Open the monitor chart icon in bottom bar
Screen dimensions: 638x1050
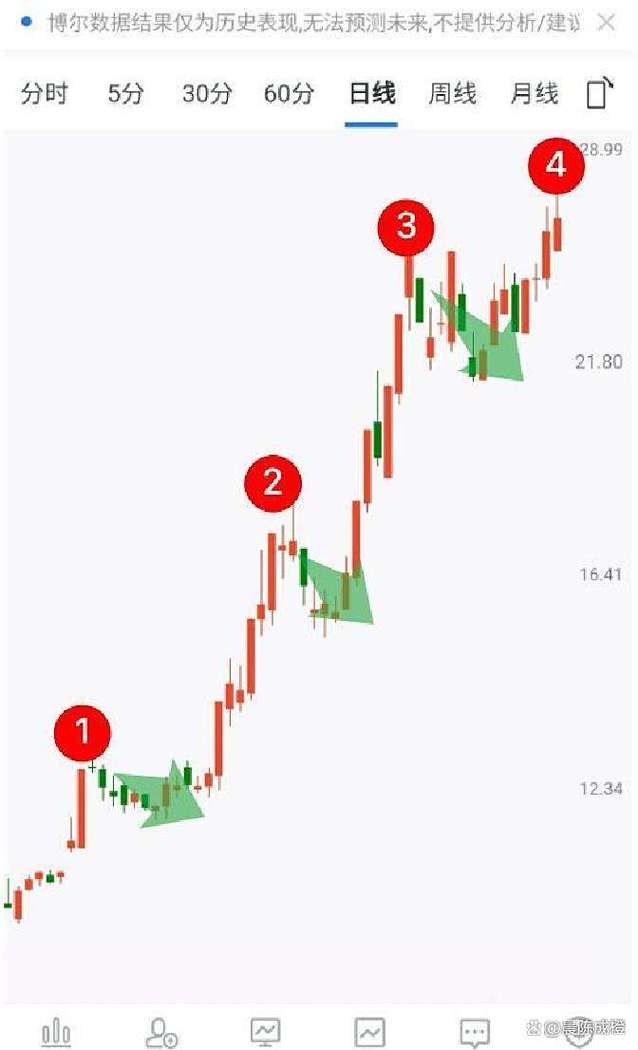(x=266, y=1031)
